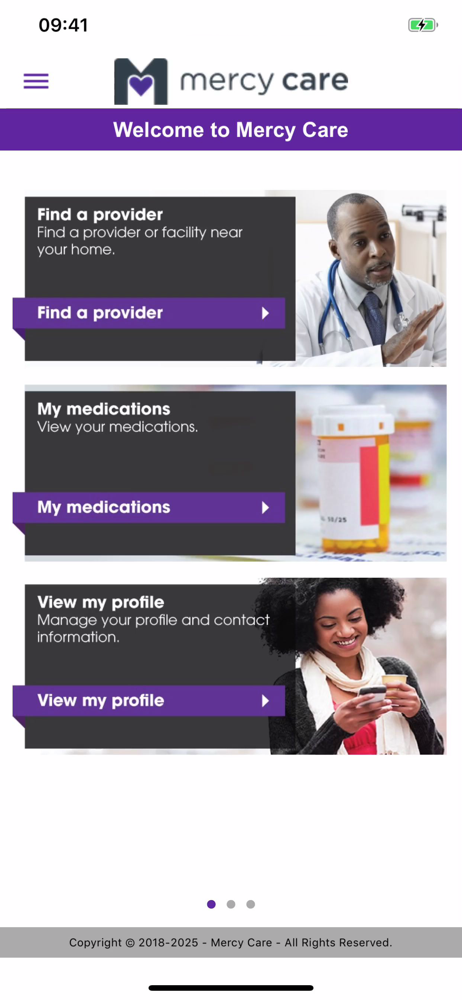Screen dimensions: 462x1000
Task: Open the hamburger menu
Action: click(36, 81)
